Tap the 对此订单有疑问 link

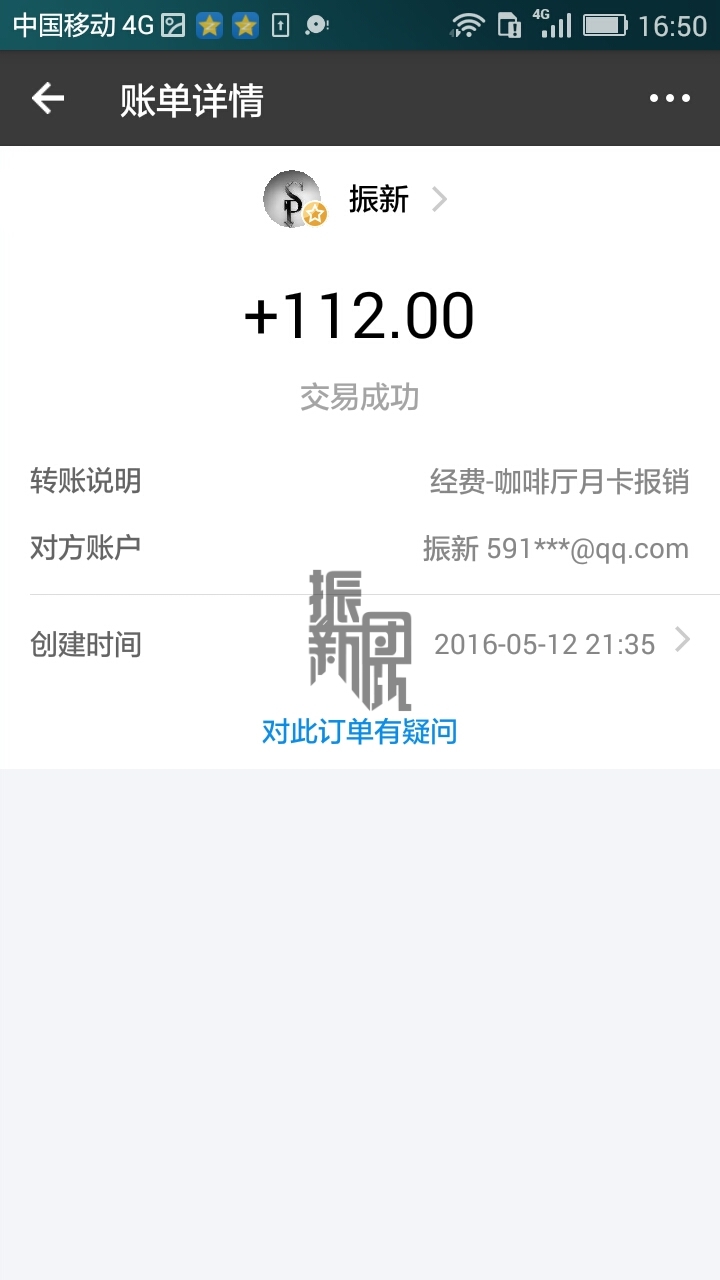pos(360,731)
